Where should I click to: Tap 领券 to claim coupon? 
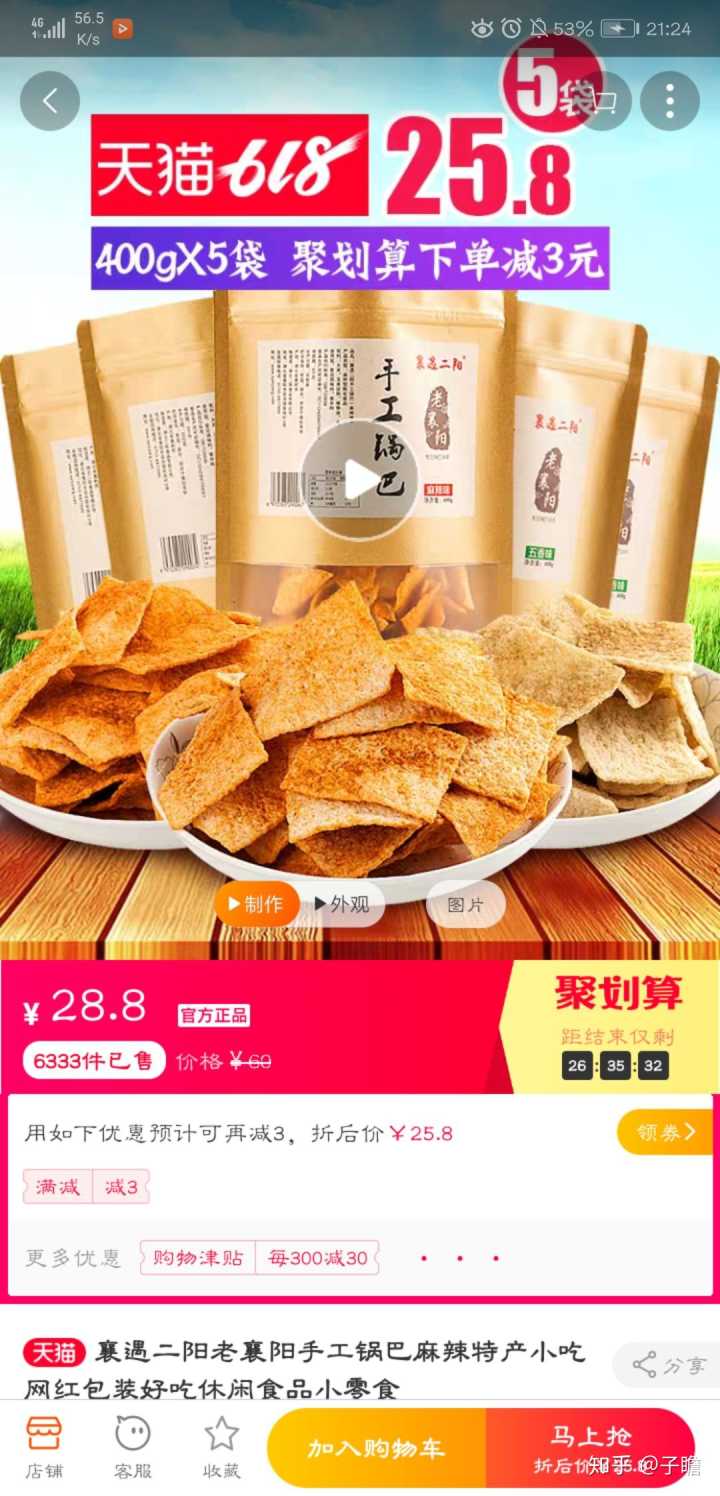pyautogui.click(x=665, y=1132)
